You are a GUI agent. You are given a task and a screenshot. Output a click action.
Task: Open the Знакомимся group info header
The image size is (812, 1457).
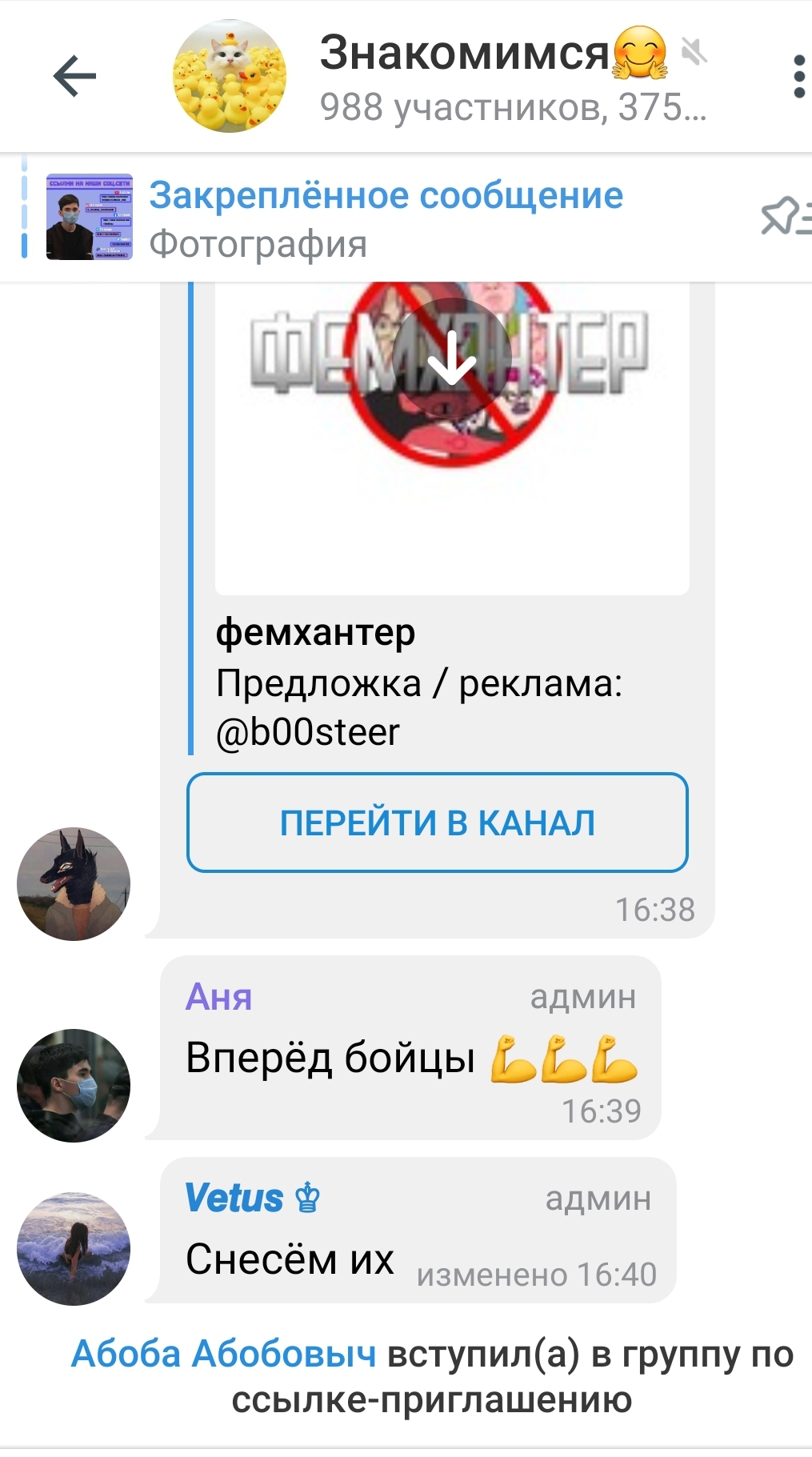[x=464, y=77]
